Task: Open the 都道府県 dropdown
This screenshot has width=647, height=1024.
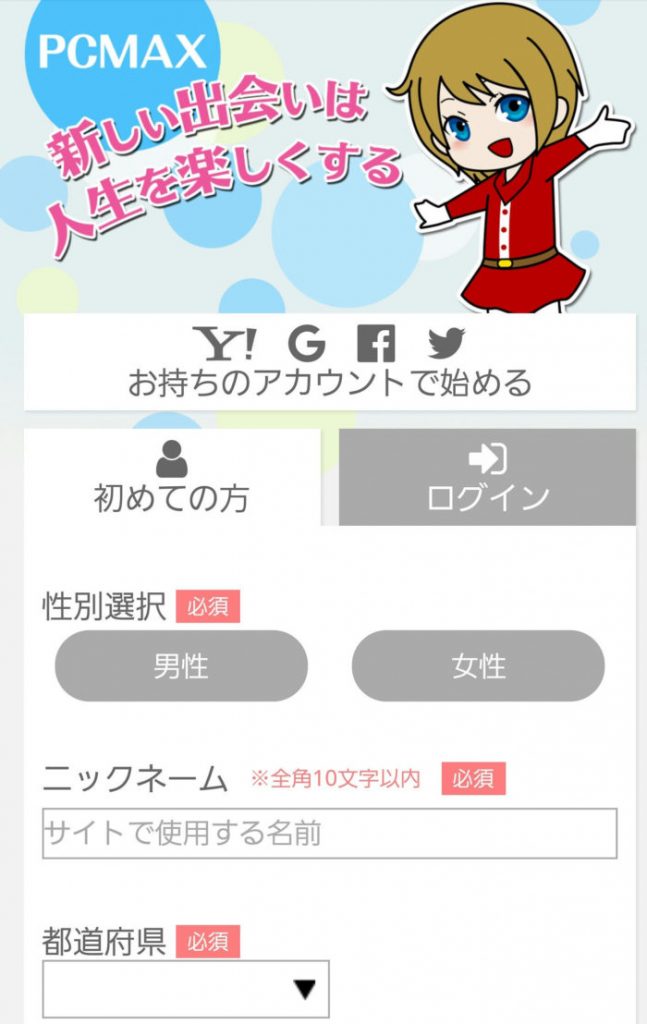Action: click(186, 989)
